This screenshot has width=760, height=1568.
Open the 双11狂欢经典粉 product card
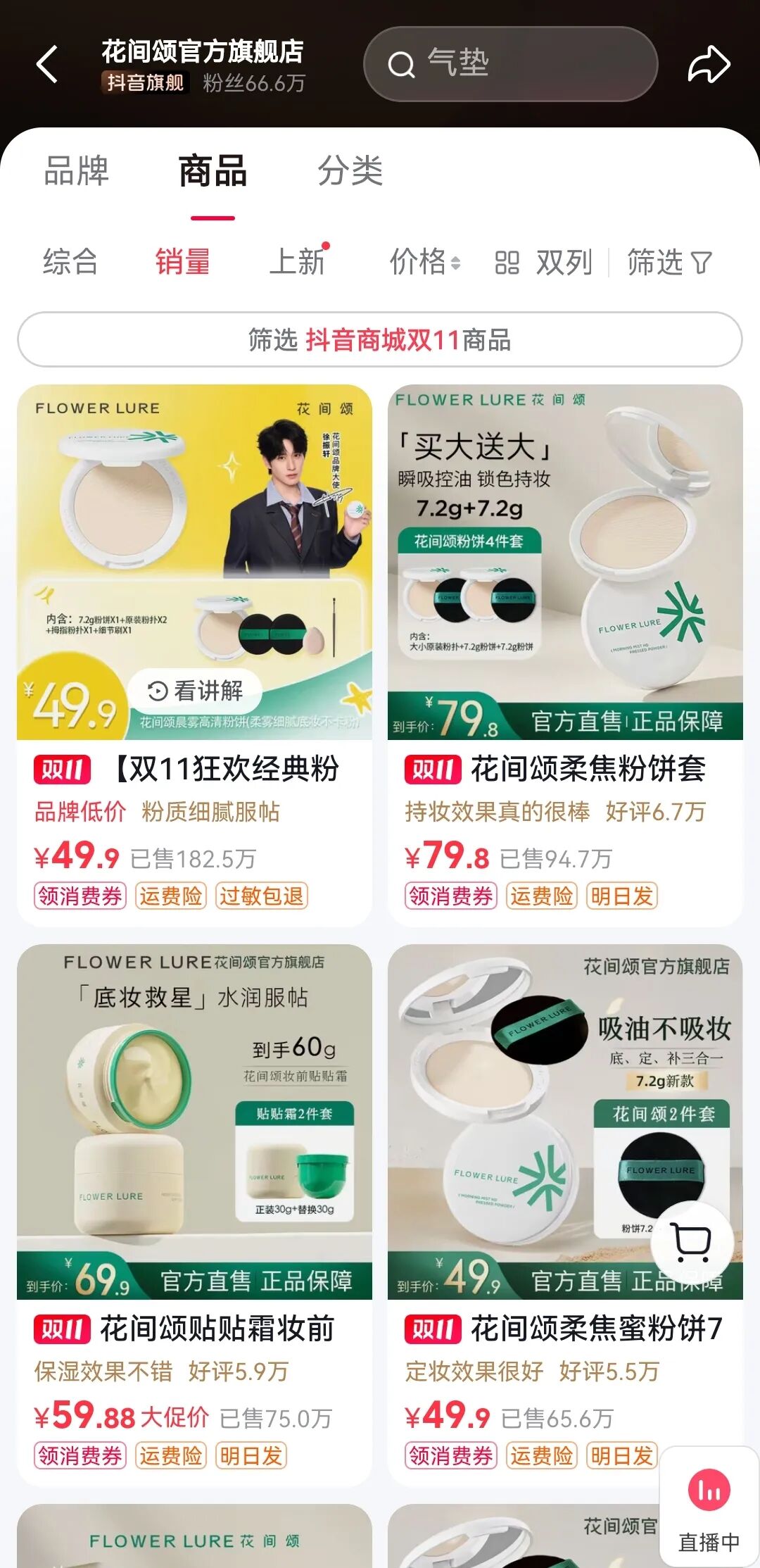click(x=194, y=769)
